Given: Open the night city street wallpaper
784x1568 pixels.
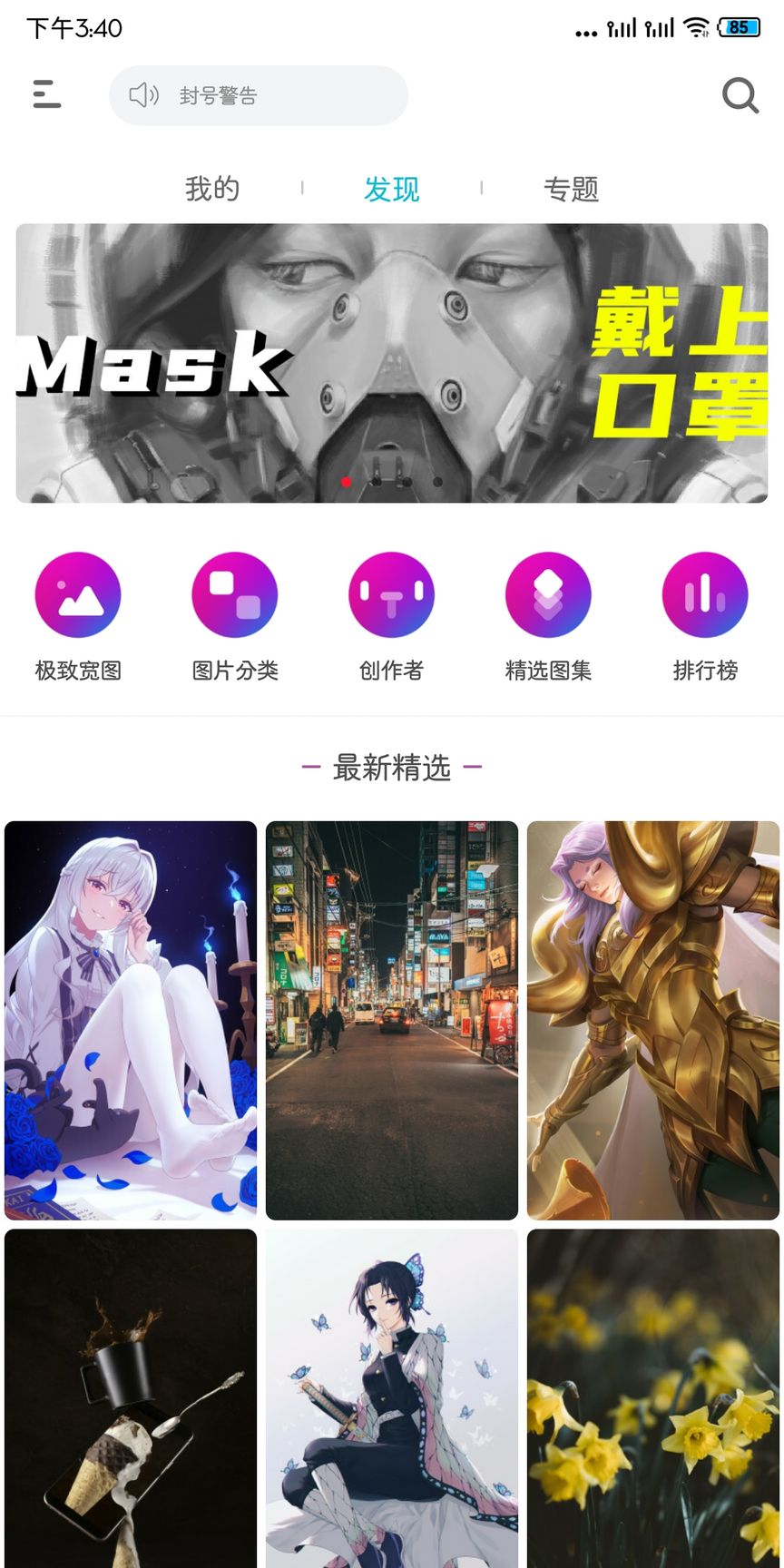Looking at the screenshot, I should 392,1020.
